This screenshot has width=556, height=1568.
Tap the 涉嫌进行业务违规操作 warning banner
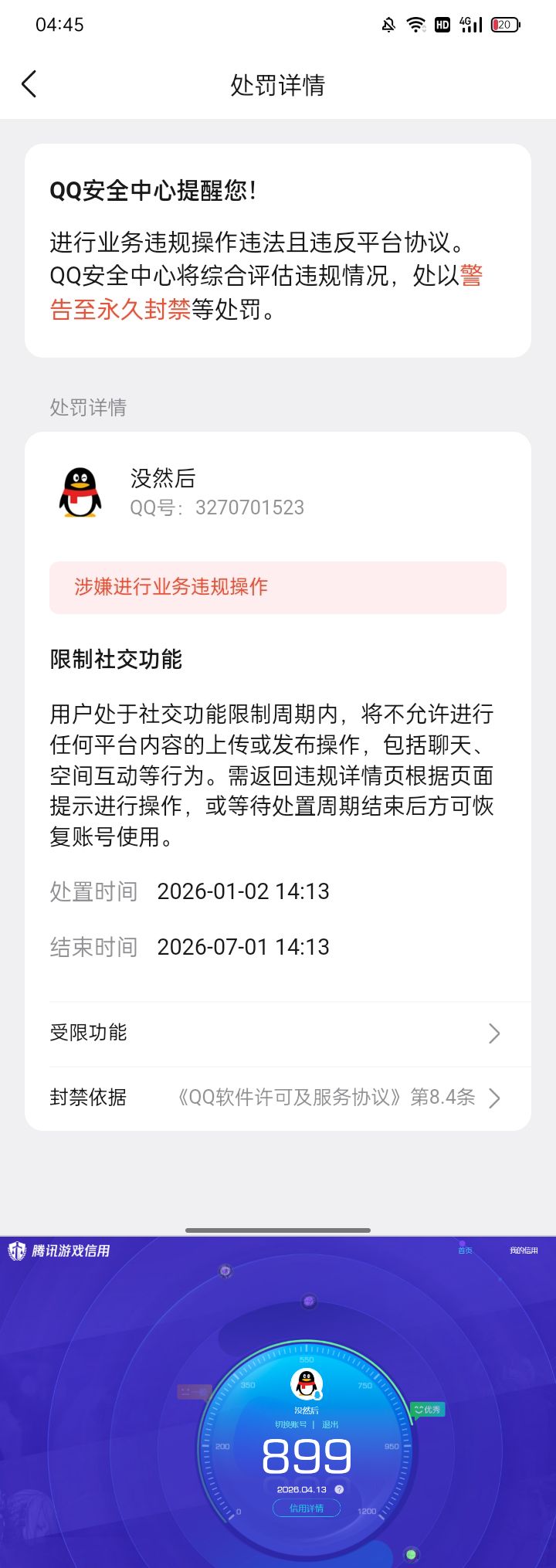pos(278,588)
